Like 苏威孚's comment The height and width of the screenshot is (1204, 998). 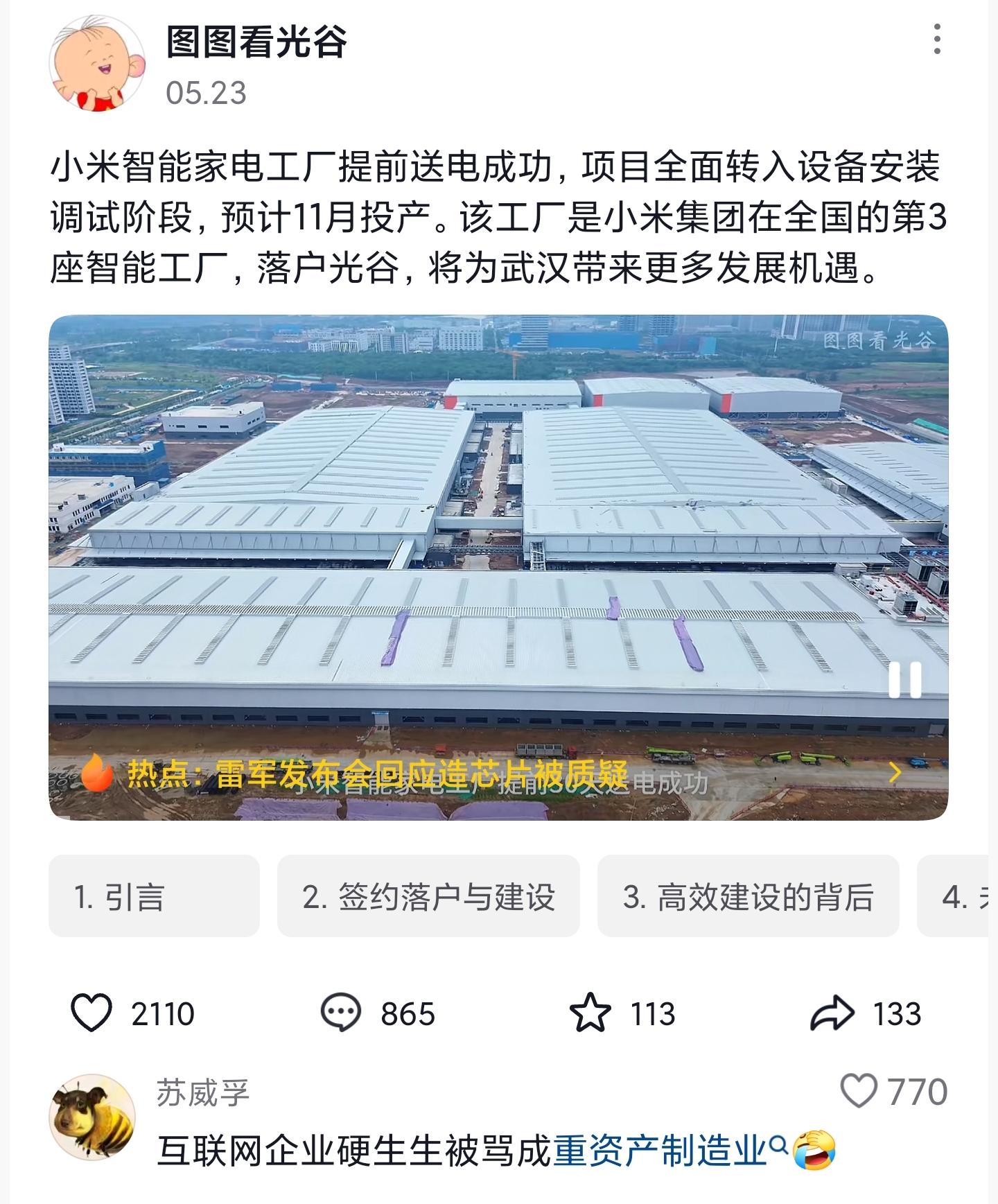pyautogui.click(x=859, y=1092)
